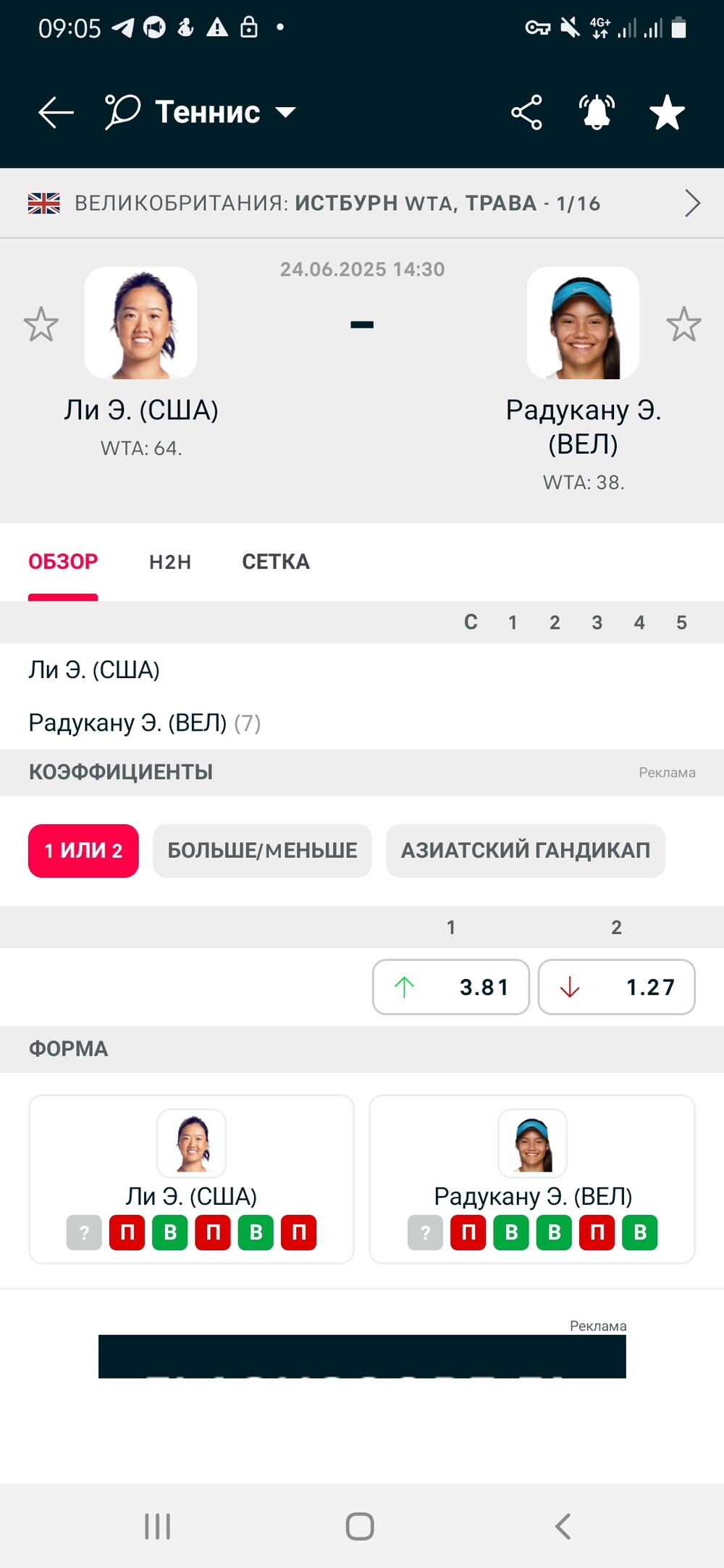Share this match
724x1568 pixels.
click(x=526, y=112)
